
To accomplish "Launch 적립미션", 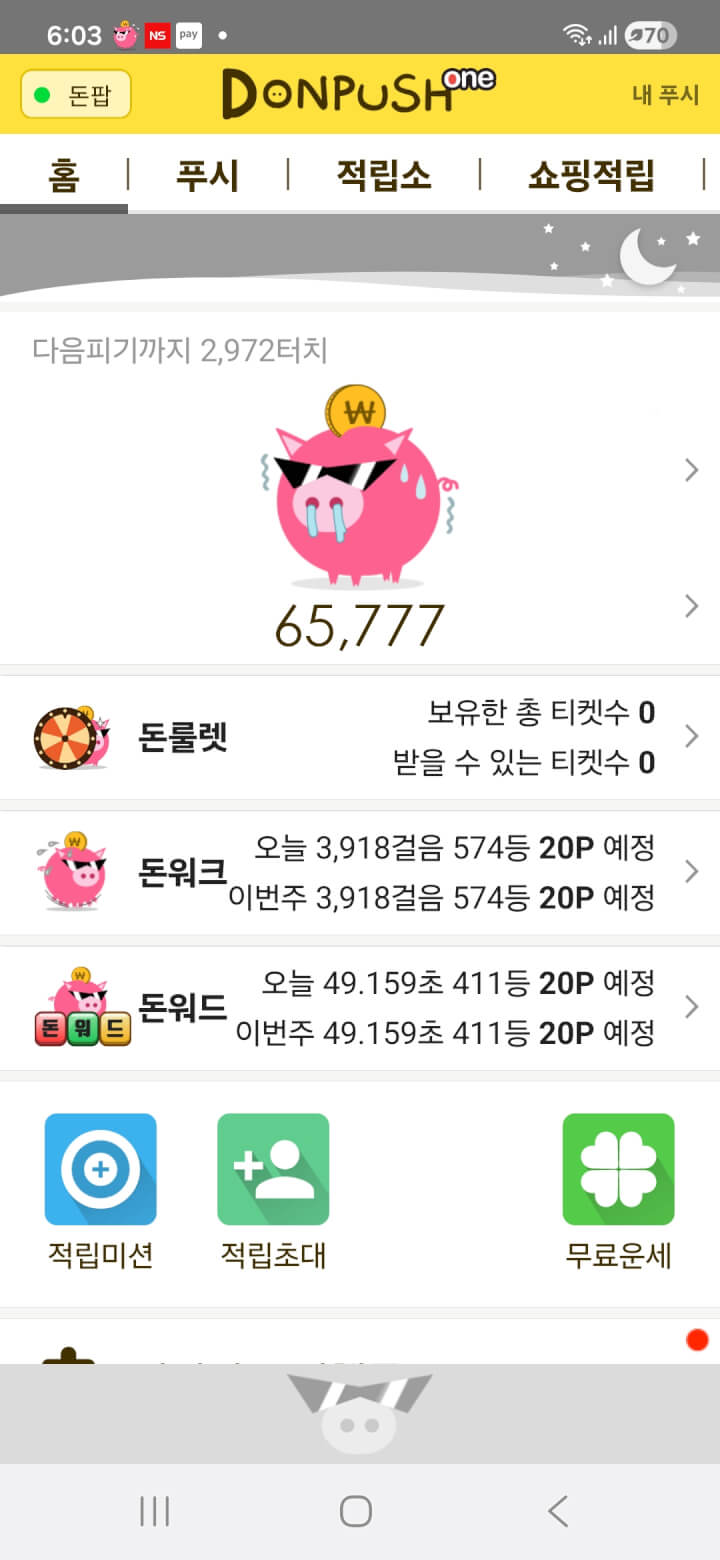I will [101, 1192].
